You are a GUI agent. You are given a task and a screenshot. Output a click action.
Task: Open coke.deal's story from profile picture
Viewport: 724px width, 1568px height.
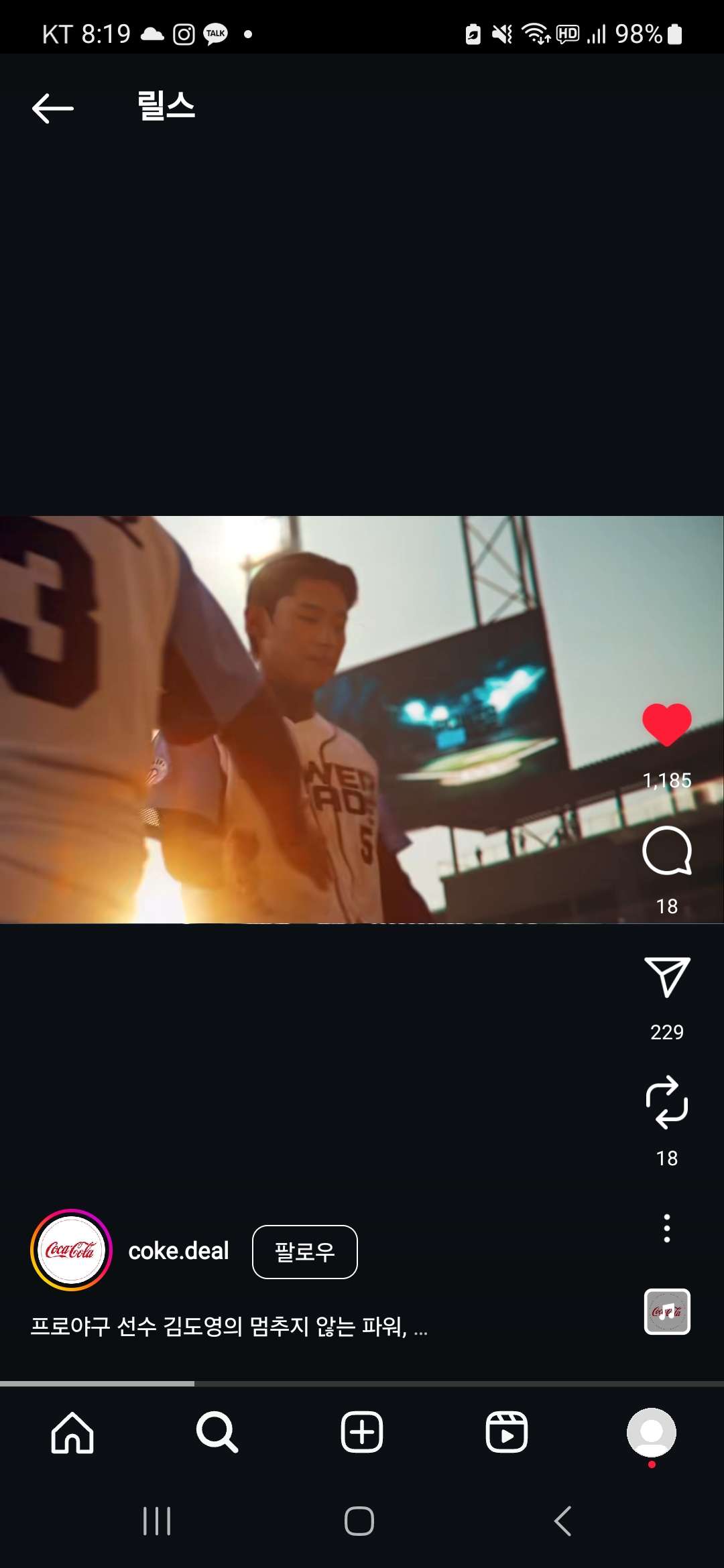click(x=71, y=1250)
